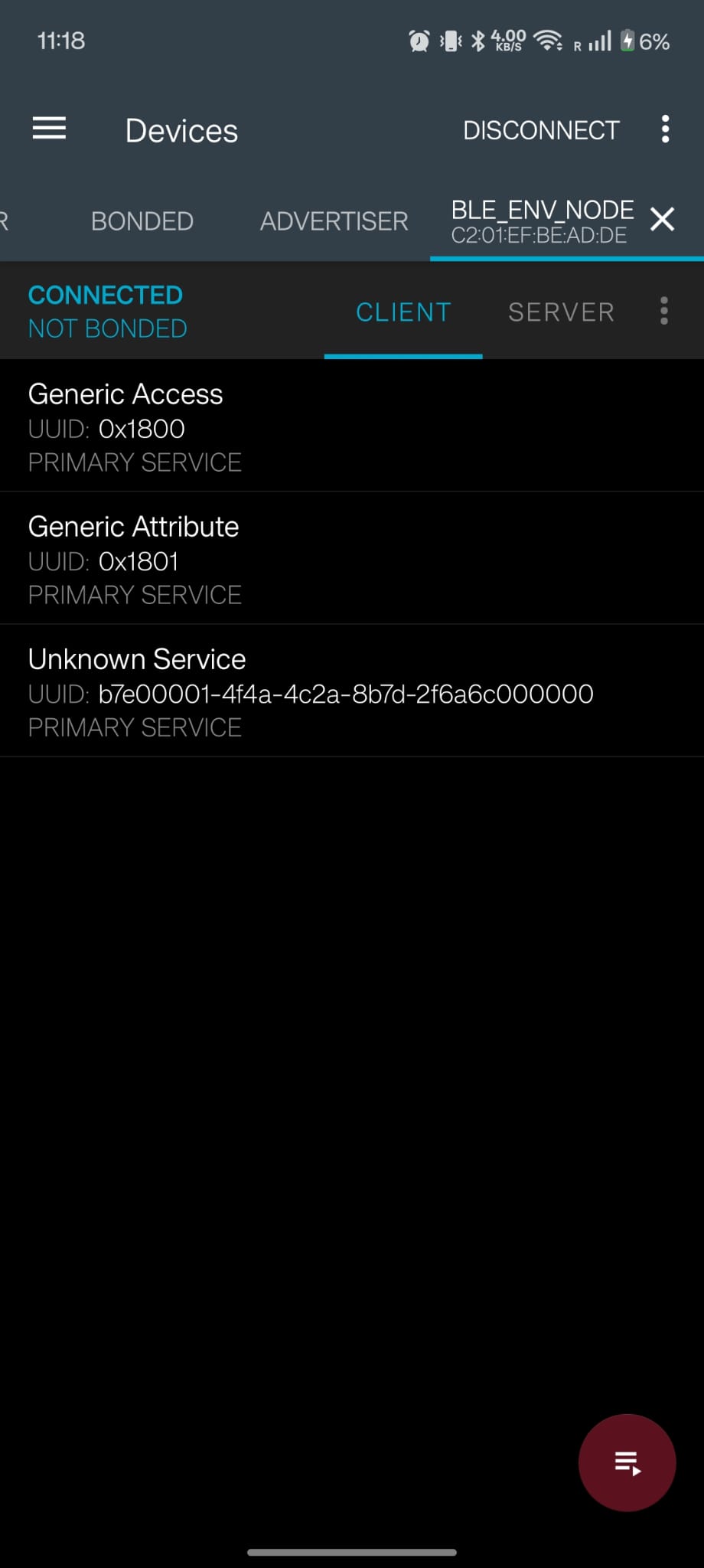Switch to the Server tab
The image size is (704, 1568).
[x=561, y=312]
